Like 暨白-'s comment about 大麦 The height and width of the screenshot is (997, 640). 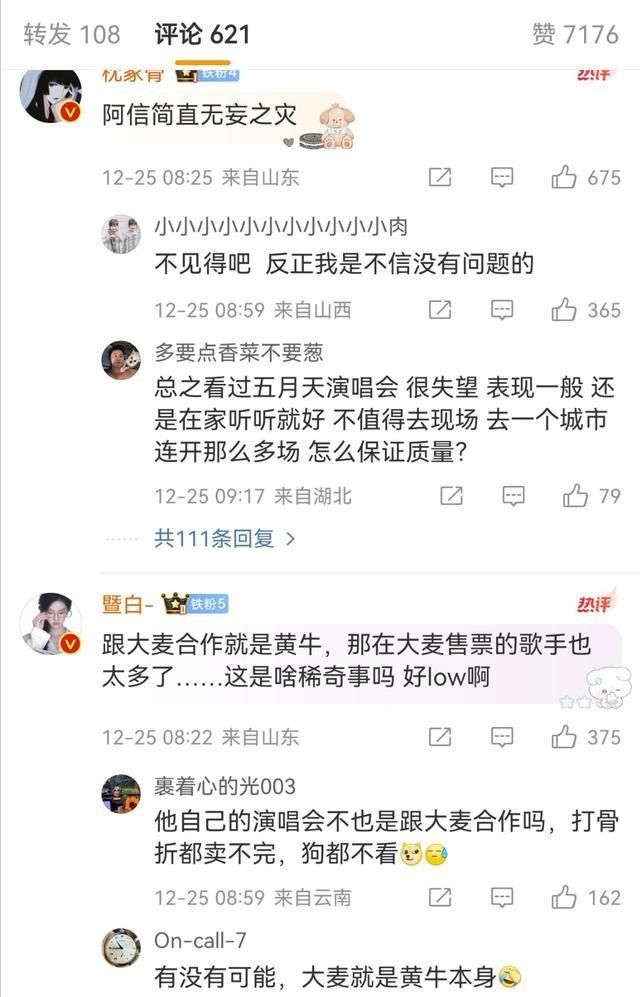[x=565, y=738]
